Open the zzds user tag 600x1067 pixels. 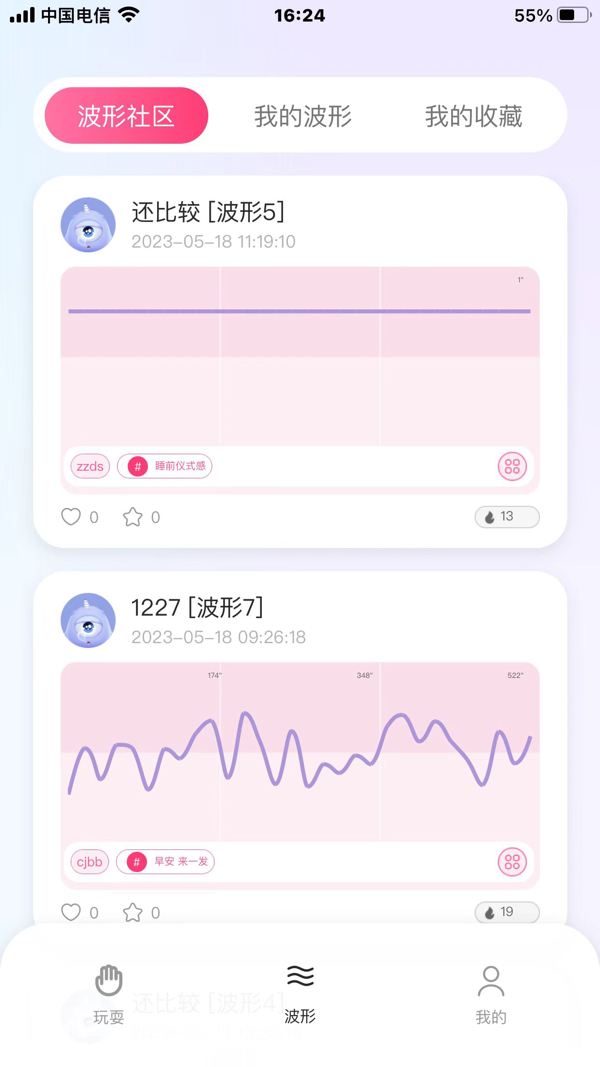click(x=90, y=466)
